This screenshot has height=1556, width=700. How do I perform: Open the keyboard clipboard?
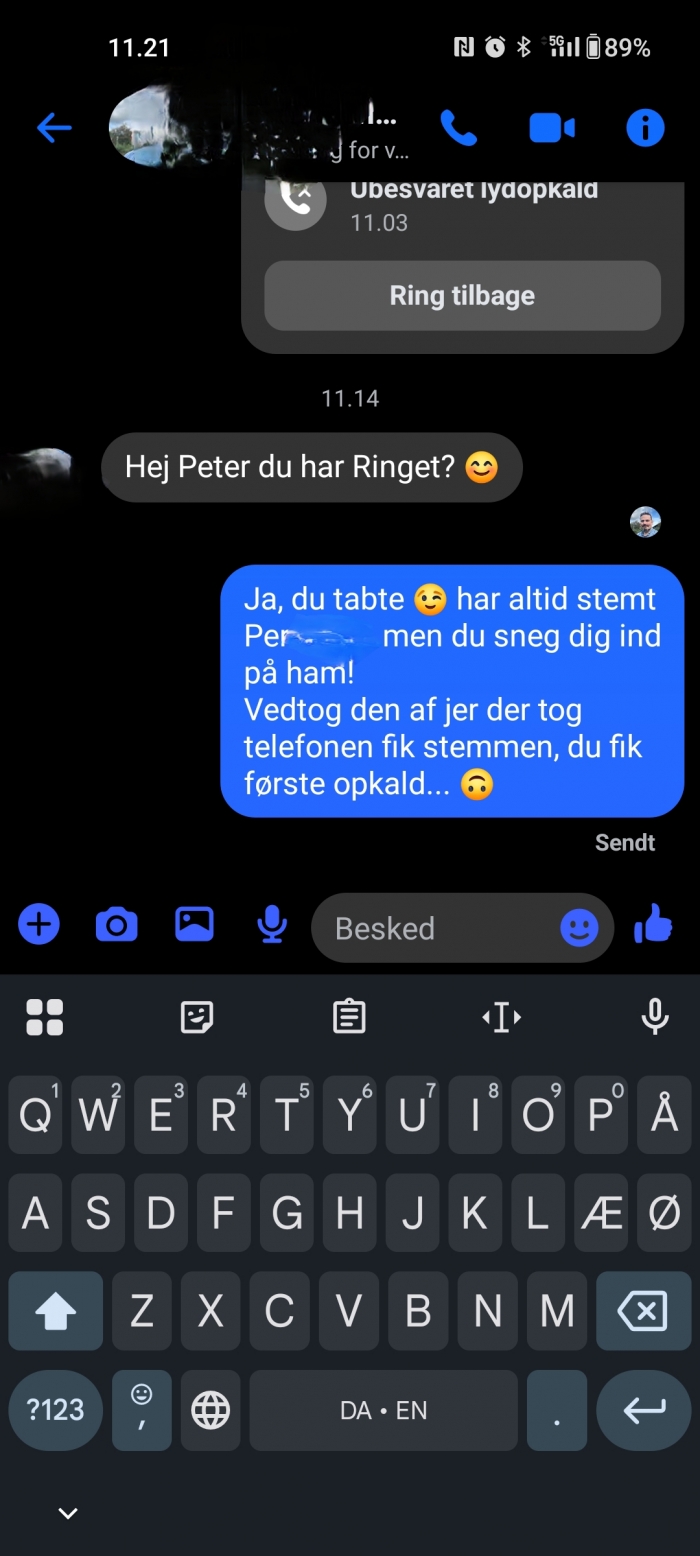coord(349,1017)
